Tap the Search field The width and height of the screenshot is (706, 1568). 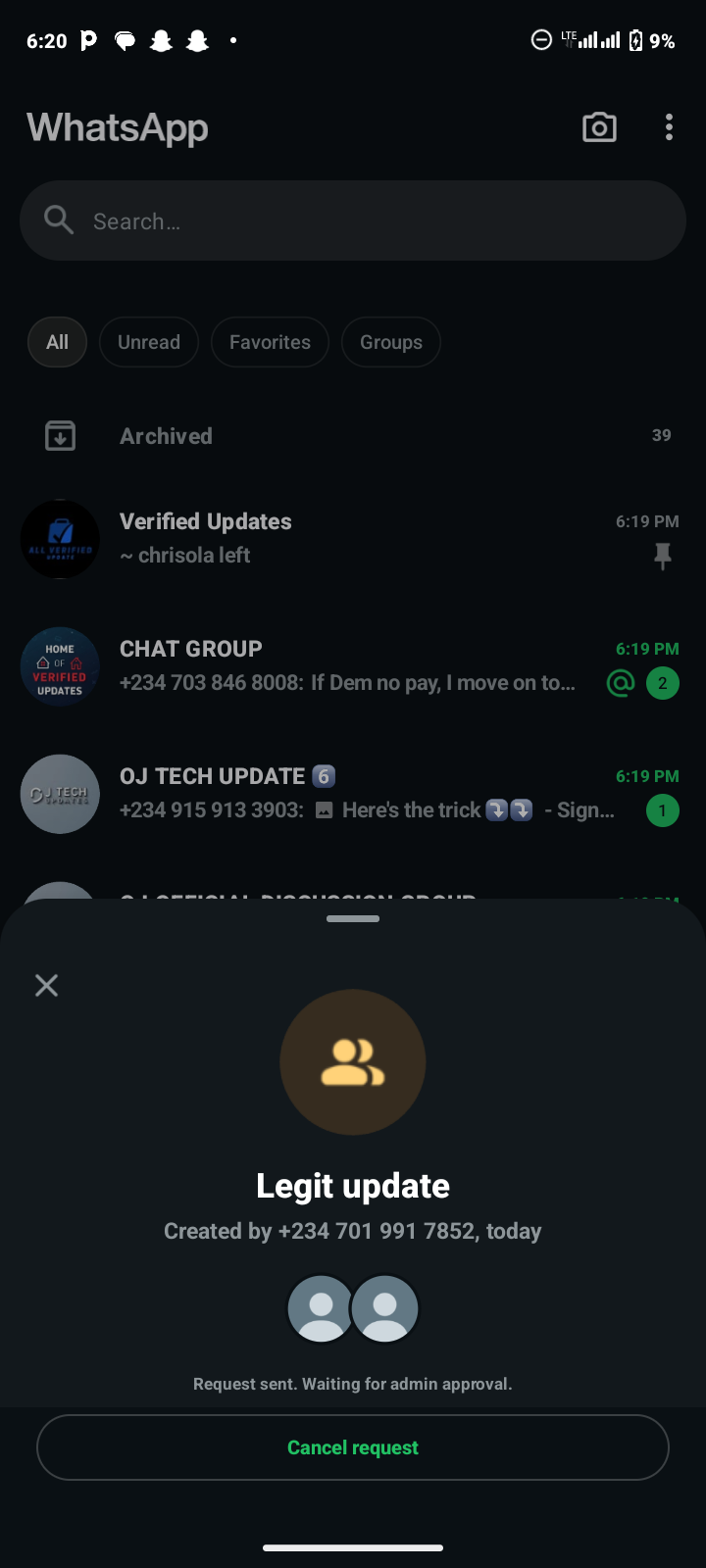[x=353, y=221]
